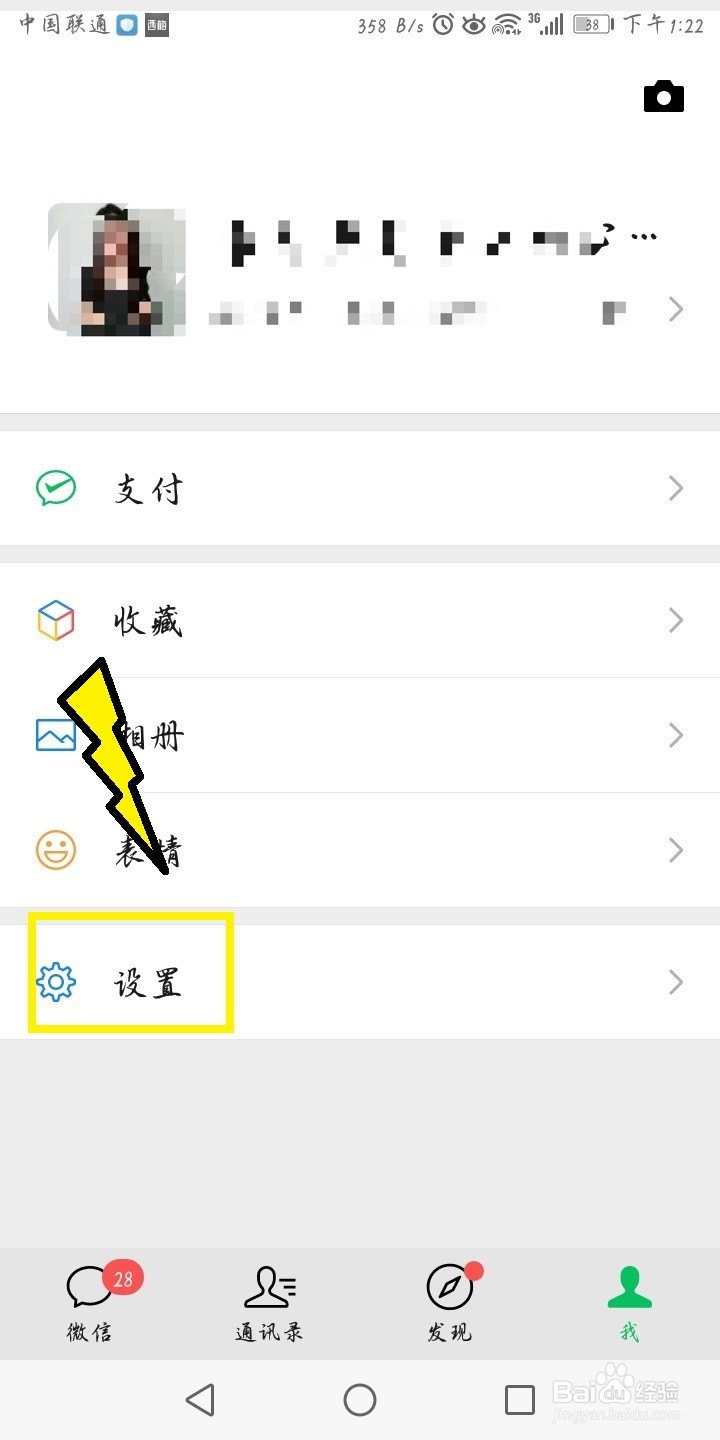
Task: Select the Stickers (表情) smiley icon
Action: pos(56,851)
